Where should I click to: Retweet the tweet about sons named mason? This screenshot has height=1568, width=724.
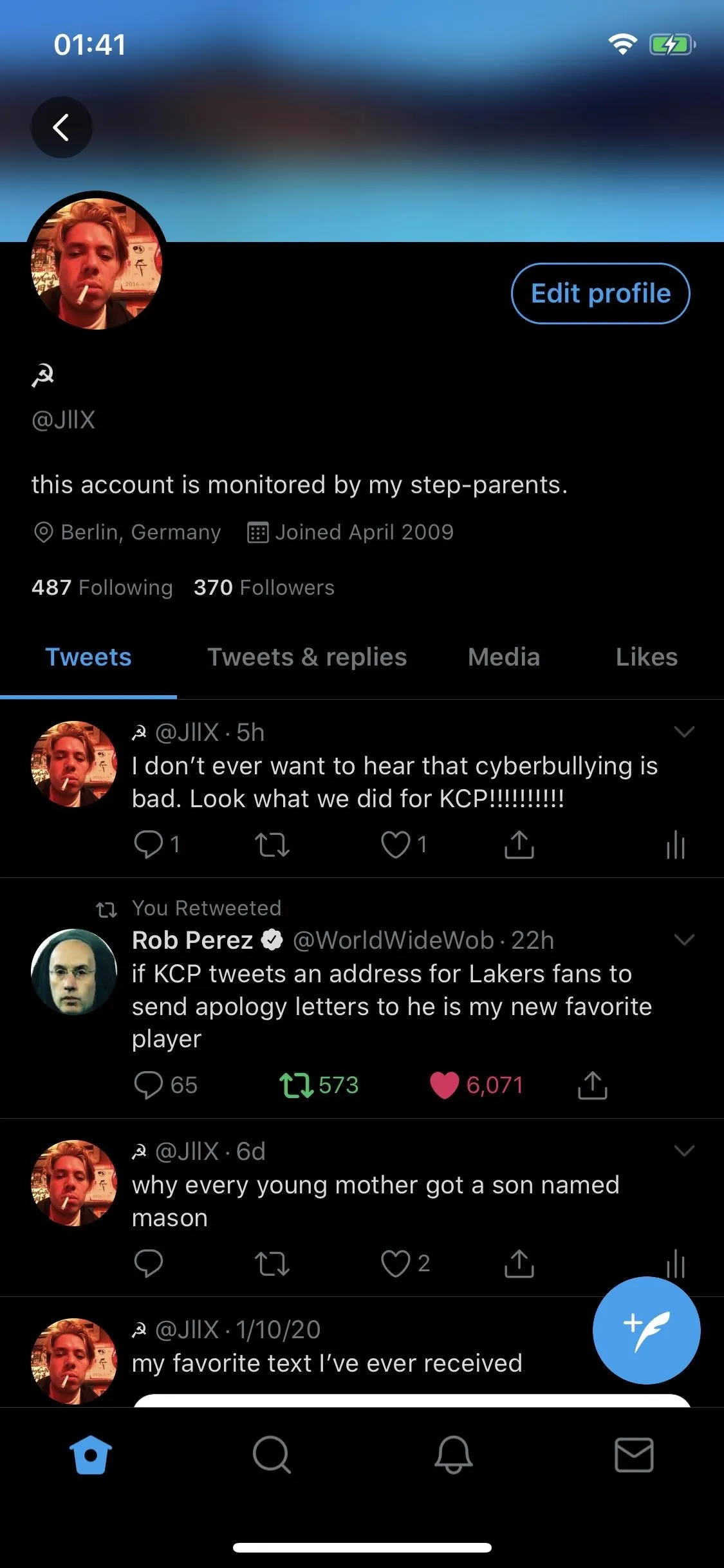(272, 1264)
